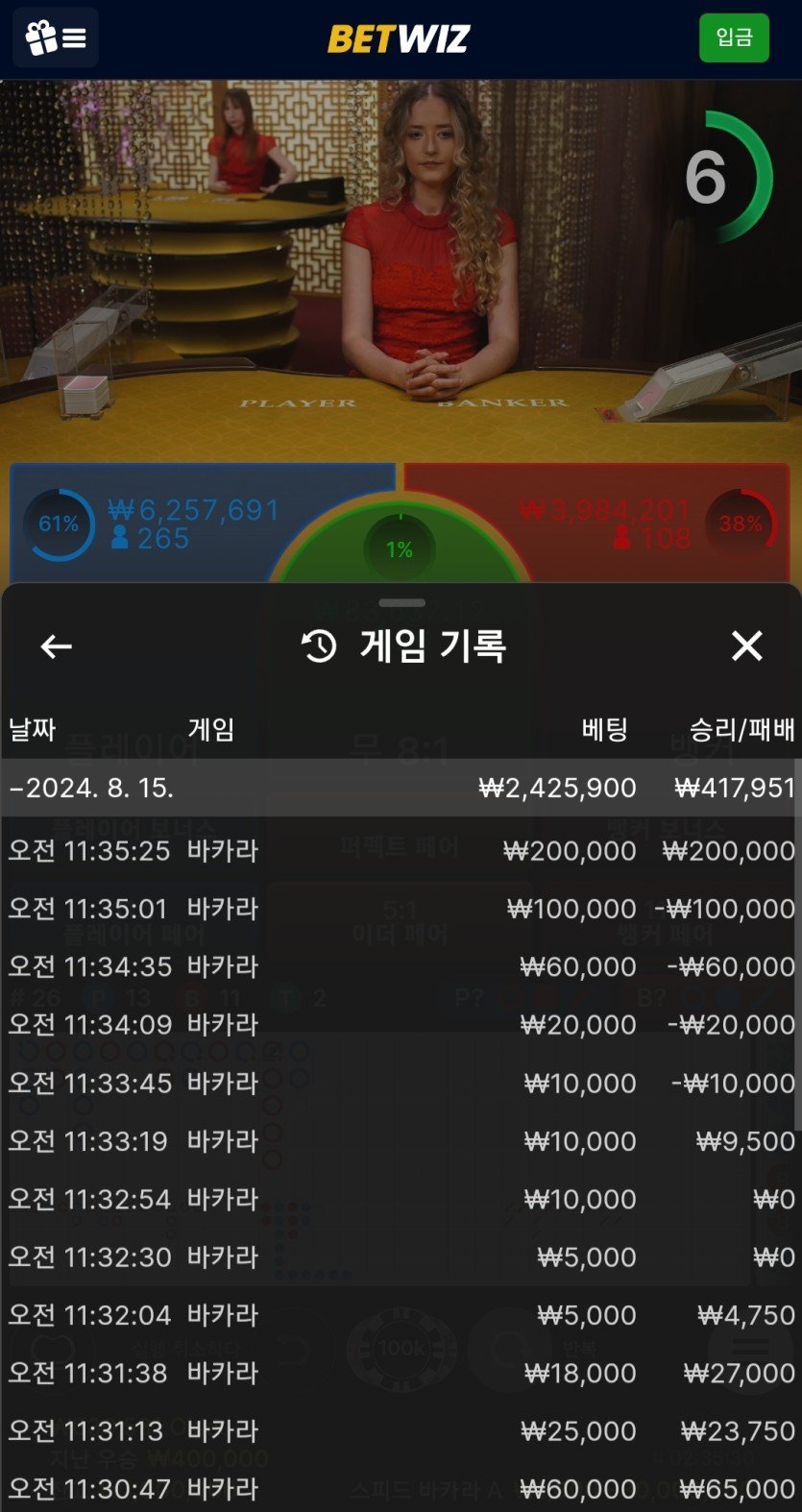Image resolution: width=802 pixels, height=1512 pixels.
Task: Close the 게임 기록 panel
Action: (x=746, y=646)
